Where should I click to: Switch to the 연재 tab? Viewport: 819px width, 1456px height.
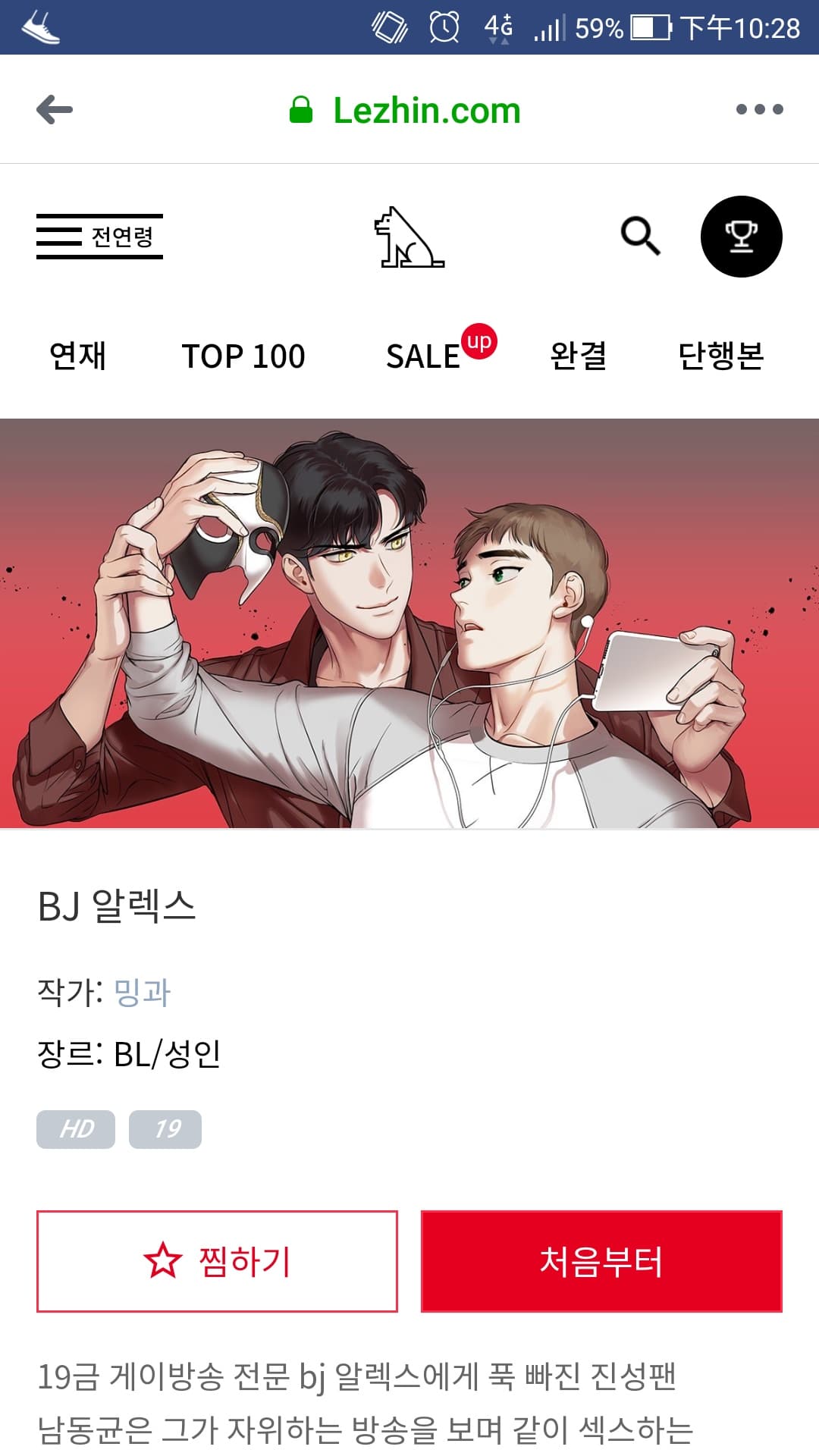click(x=77, y=356)
